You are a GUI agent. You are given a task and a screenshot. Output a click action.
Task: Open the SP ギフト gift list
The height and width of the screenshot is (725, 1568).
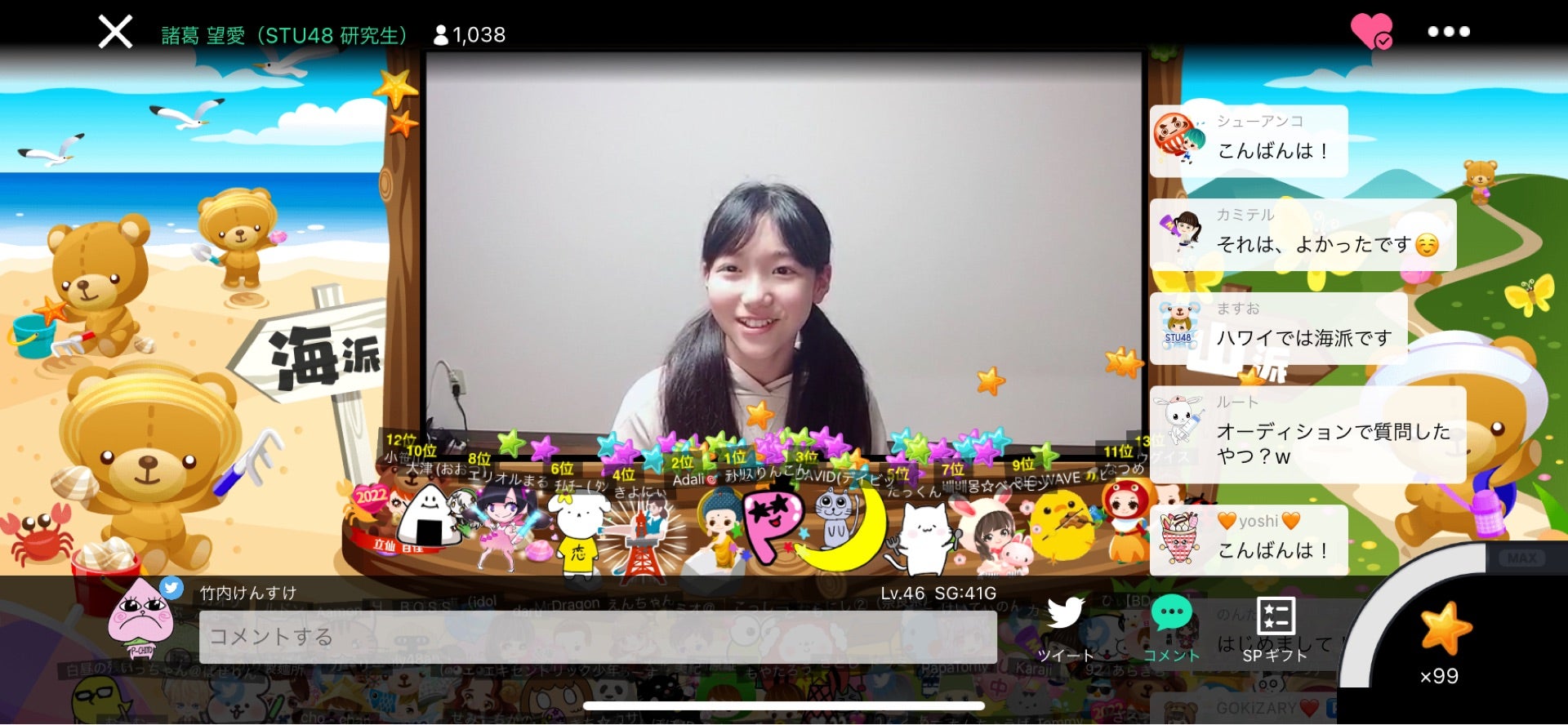tap(1275, 629)
